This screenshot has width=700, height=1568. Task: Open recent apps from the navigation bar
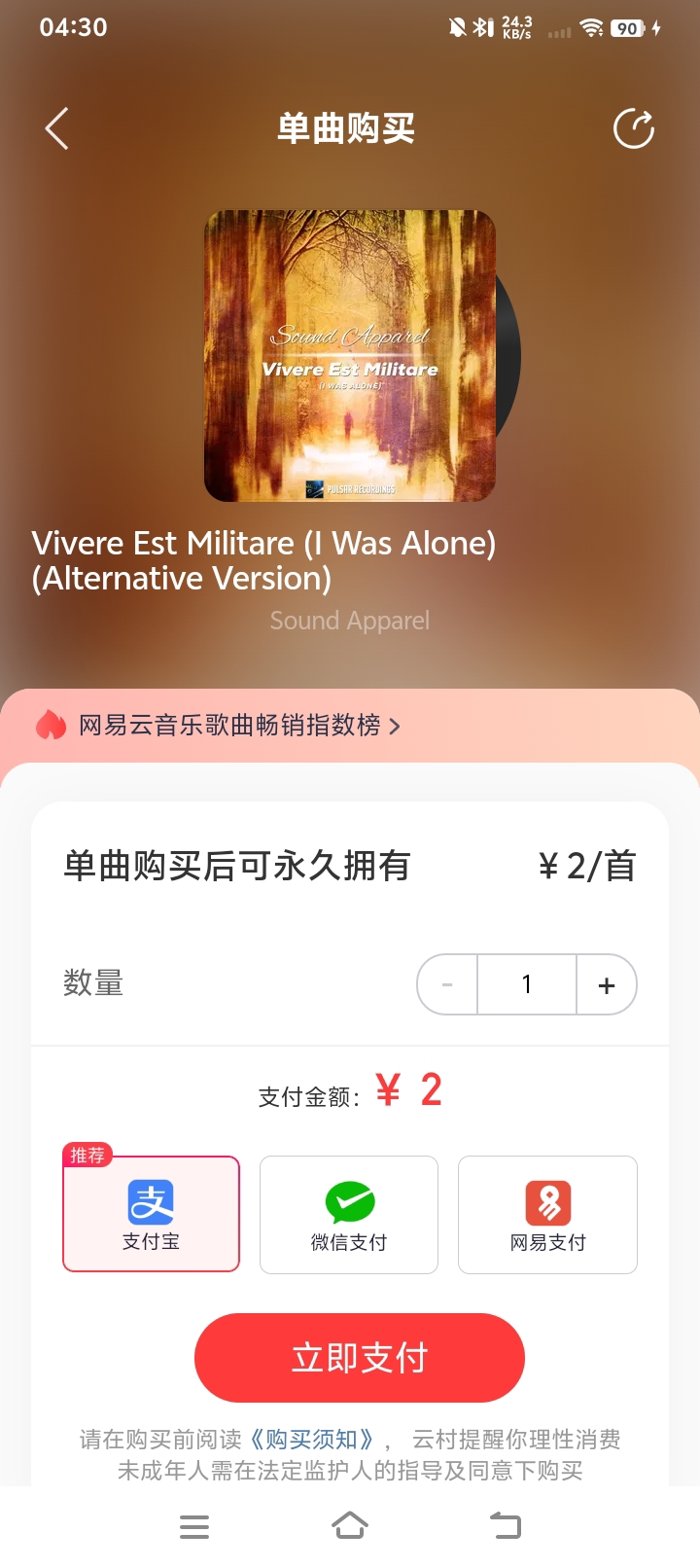coord(194,1526)
